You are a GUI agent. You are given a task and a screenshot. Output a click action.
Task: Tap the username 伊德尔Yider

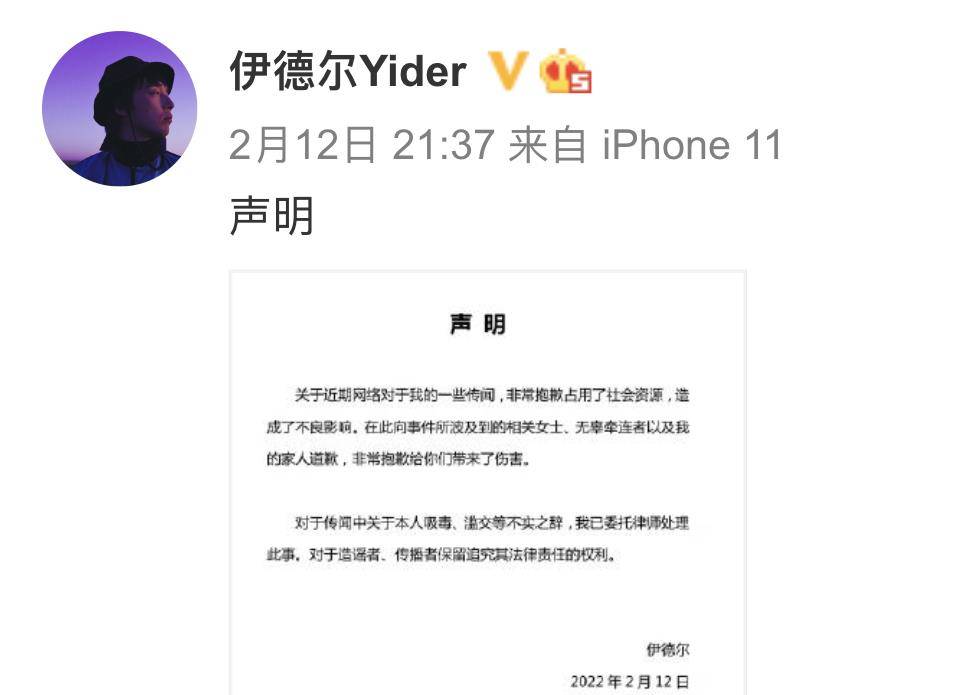pyautogui.click(x=348, y=72)
